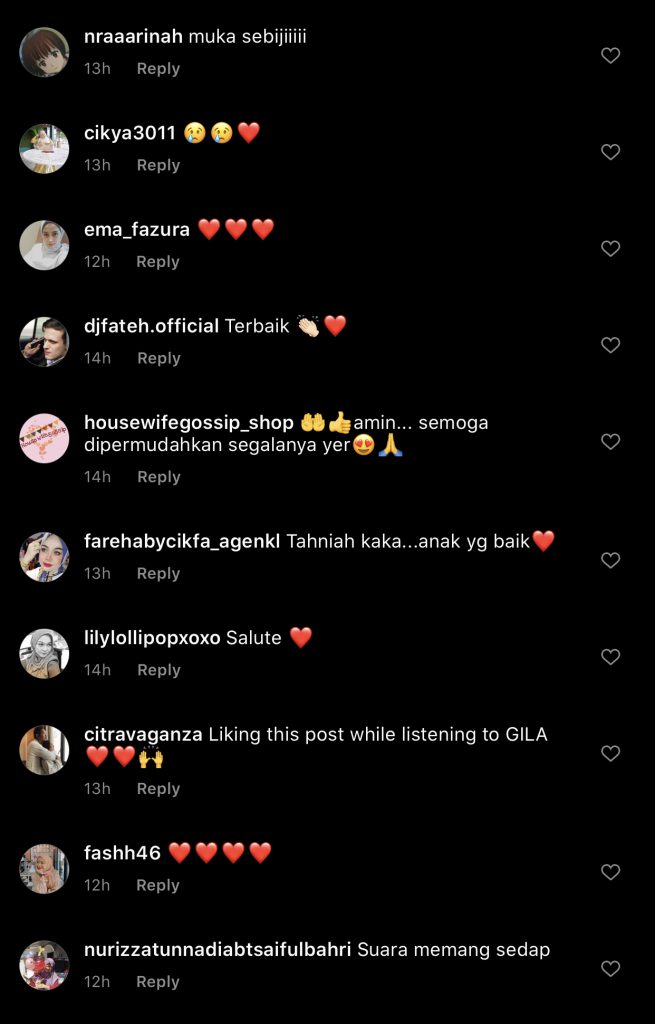Screen dimensions: 655x1024
Task: Reply to nraaarinah's comment
Action: [158, 69]
